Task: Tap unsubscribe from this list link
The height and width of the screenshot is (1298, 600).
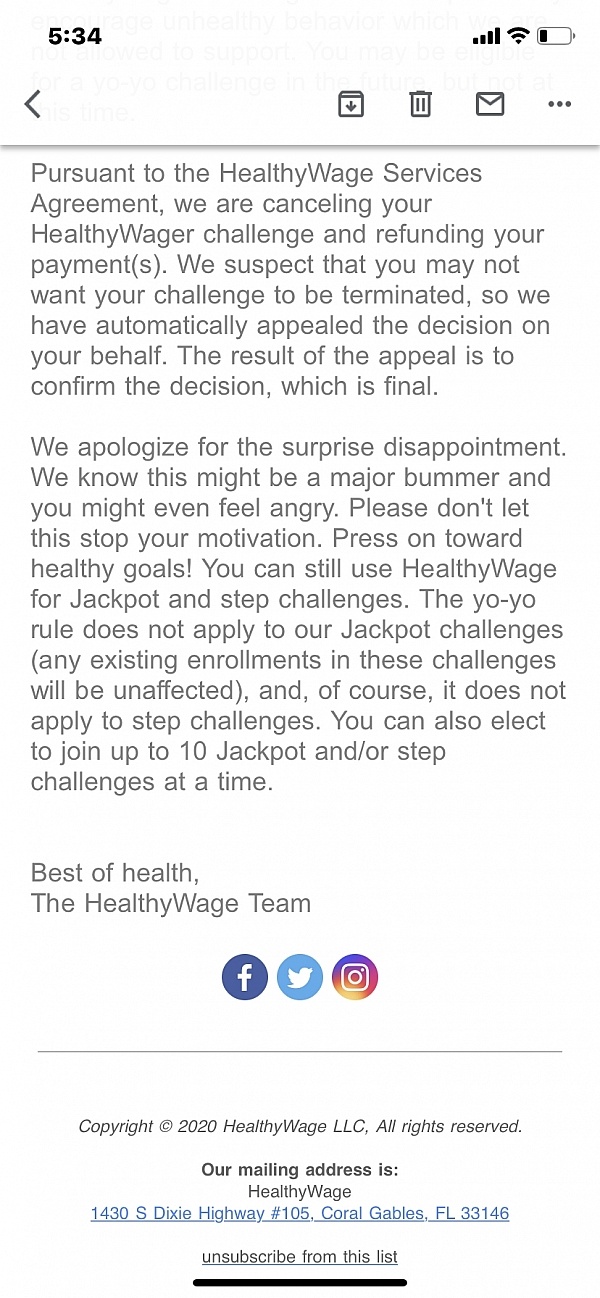Action: [x=299, y=1256]
